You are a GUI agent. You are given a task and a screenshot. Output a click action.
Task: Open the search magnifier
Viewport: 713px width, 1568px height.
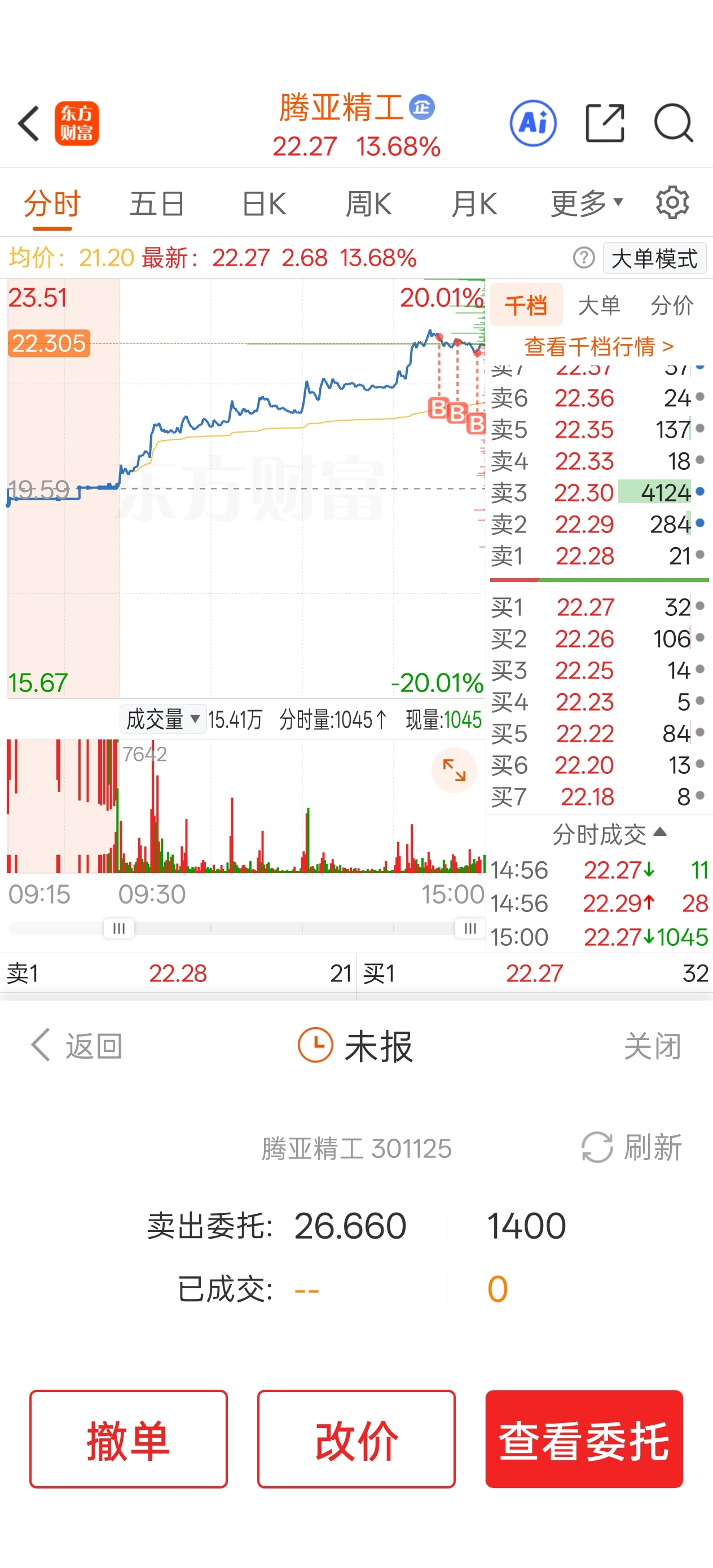point(674,124)
